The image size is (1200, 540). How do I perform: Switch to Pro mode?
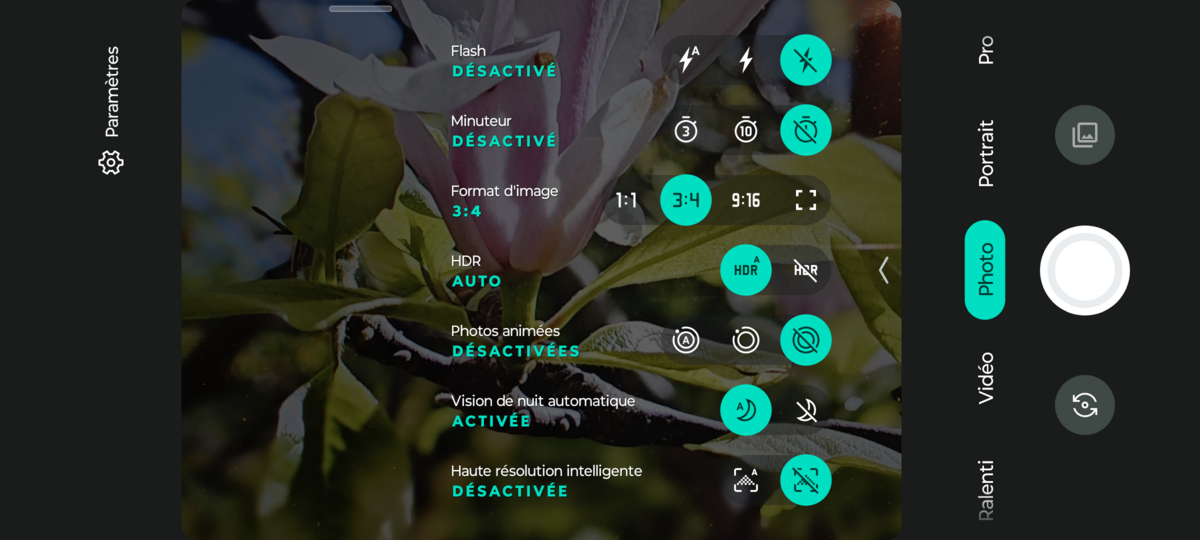coord(986,50)
